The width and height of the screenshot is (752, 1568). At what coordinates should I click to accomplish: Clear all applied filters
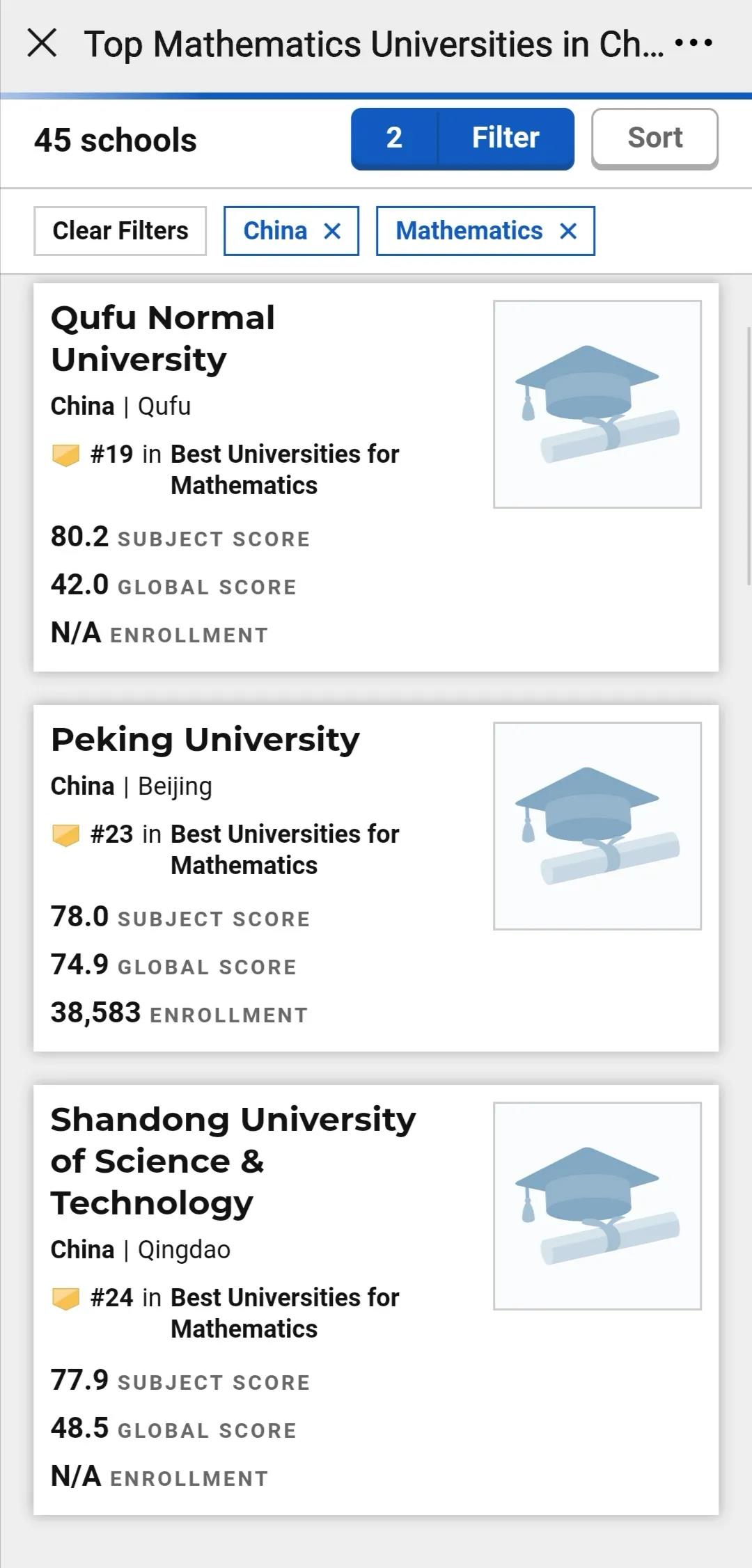click(x=120, y=231)
